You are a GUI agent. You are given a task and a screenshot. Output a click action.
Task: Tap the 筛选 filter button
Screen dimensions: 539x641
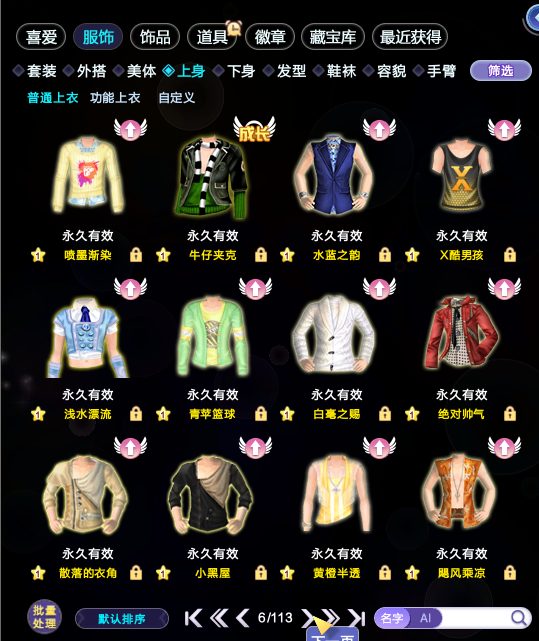point(501,71)
